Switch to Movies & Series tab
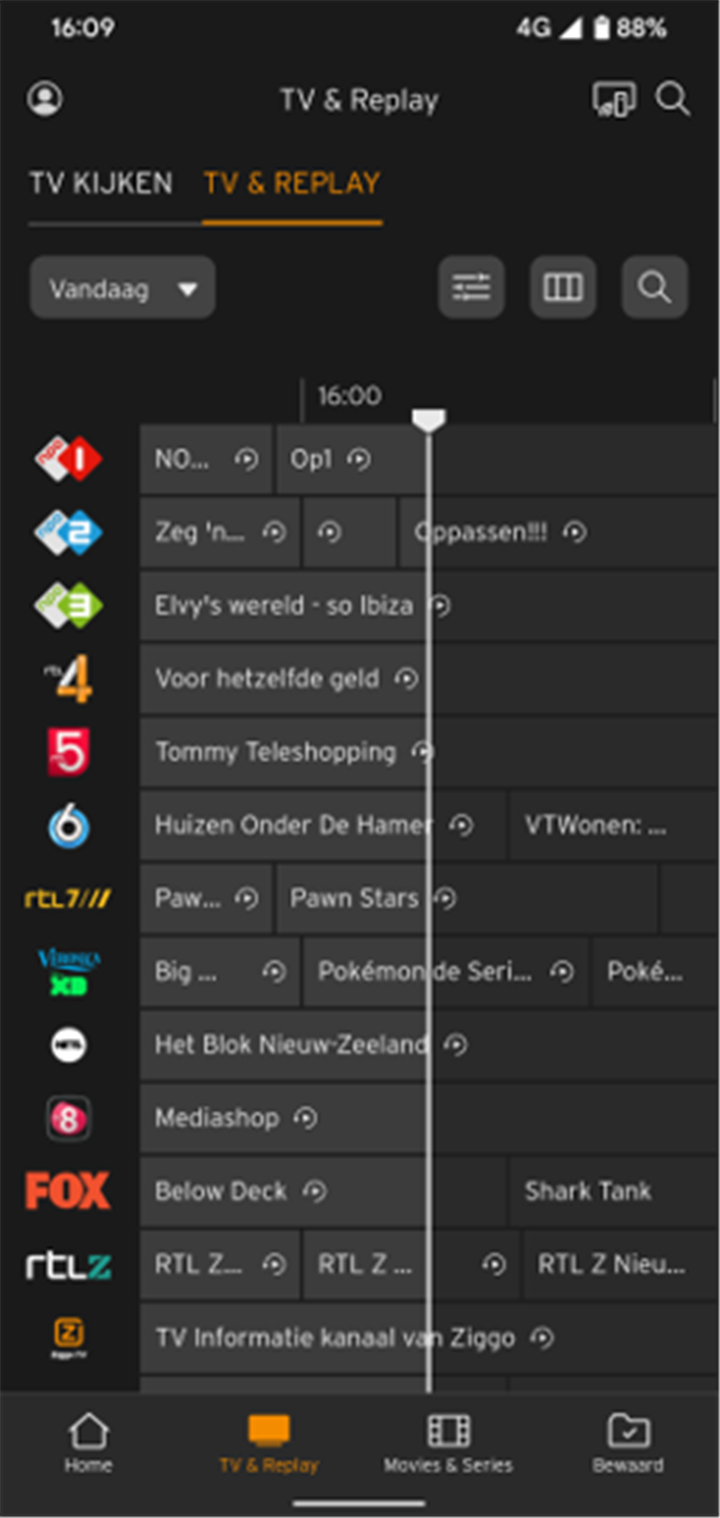Screen dimensions: 720x1518 coord(448,1444)
